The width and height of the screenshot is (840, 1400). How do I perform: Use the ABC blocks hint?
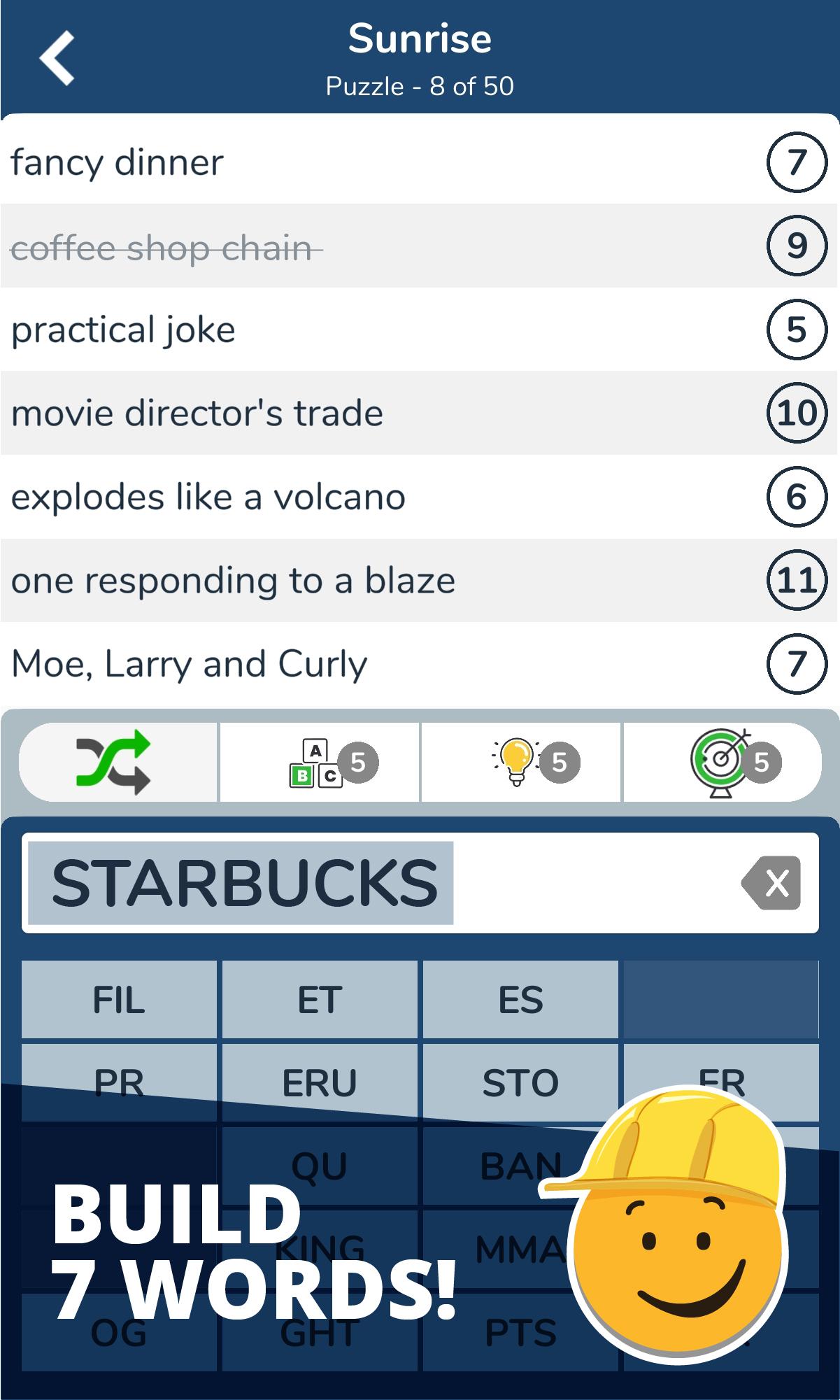tap(319, 762)
